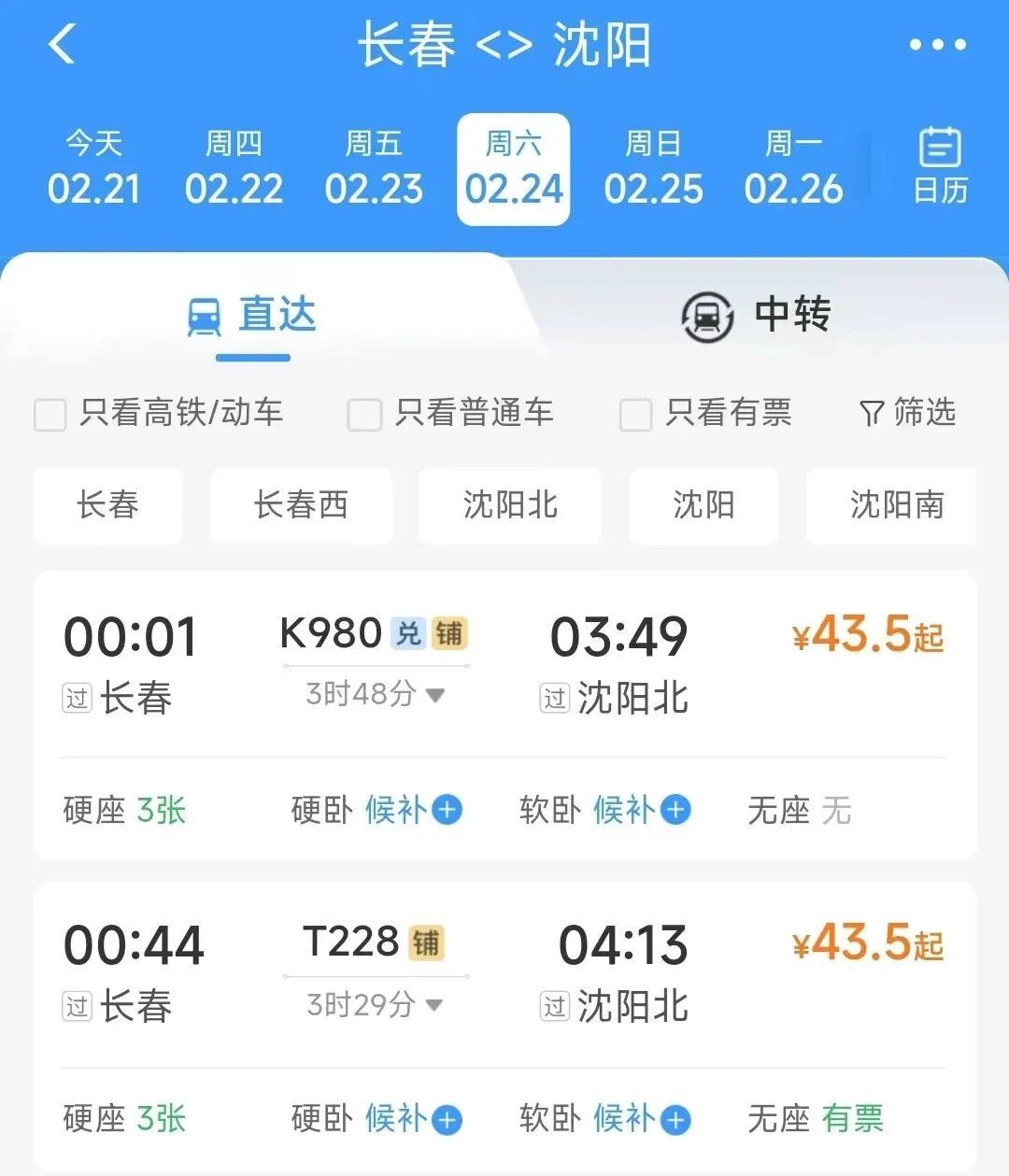Viewport: 1009px width, 1176px height.
Task: Expand the K980 3时48分 stop list
Action: pyautogui.click(x=376, y=694)
